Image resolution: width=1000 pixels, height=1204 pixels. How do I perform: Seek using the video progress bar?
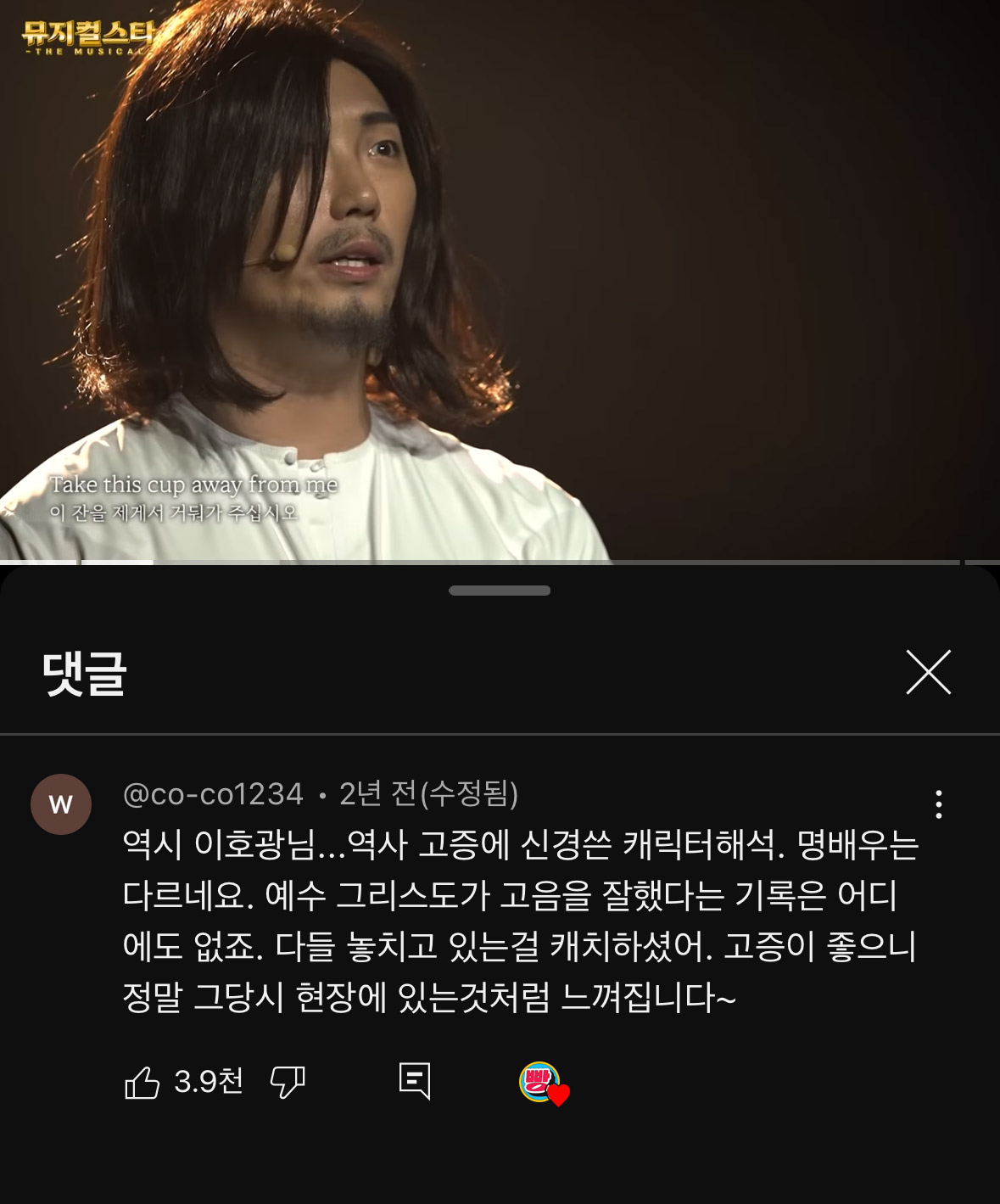point(500,562)
